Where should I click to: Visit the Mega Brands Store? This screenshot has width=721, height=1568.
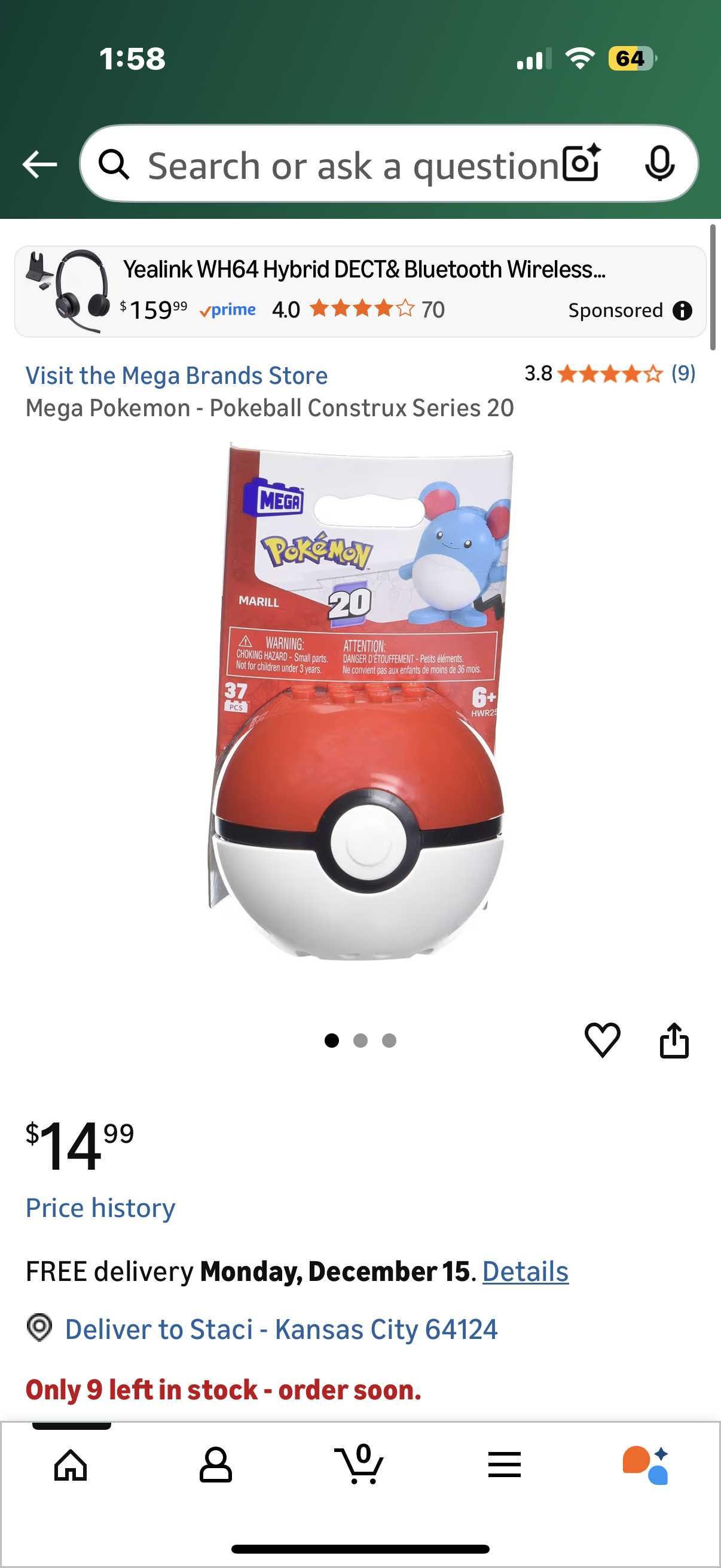[x=176, y=375]
